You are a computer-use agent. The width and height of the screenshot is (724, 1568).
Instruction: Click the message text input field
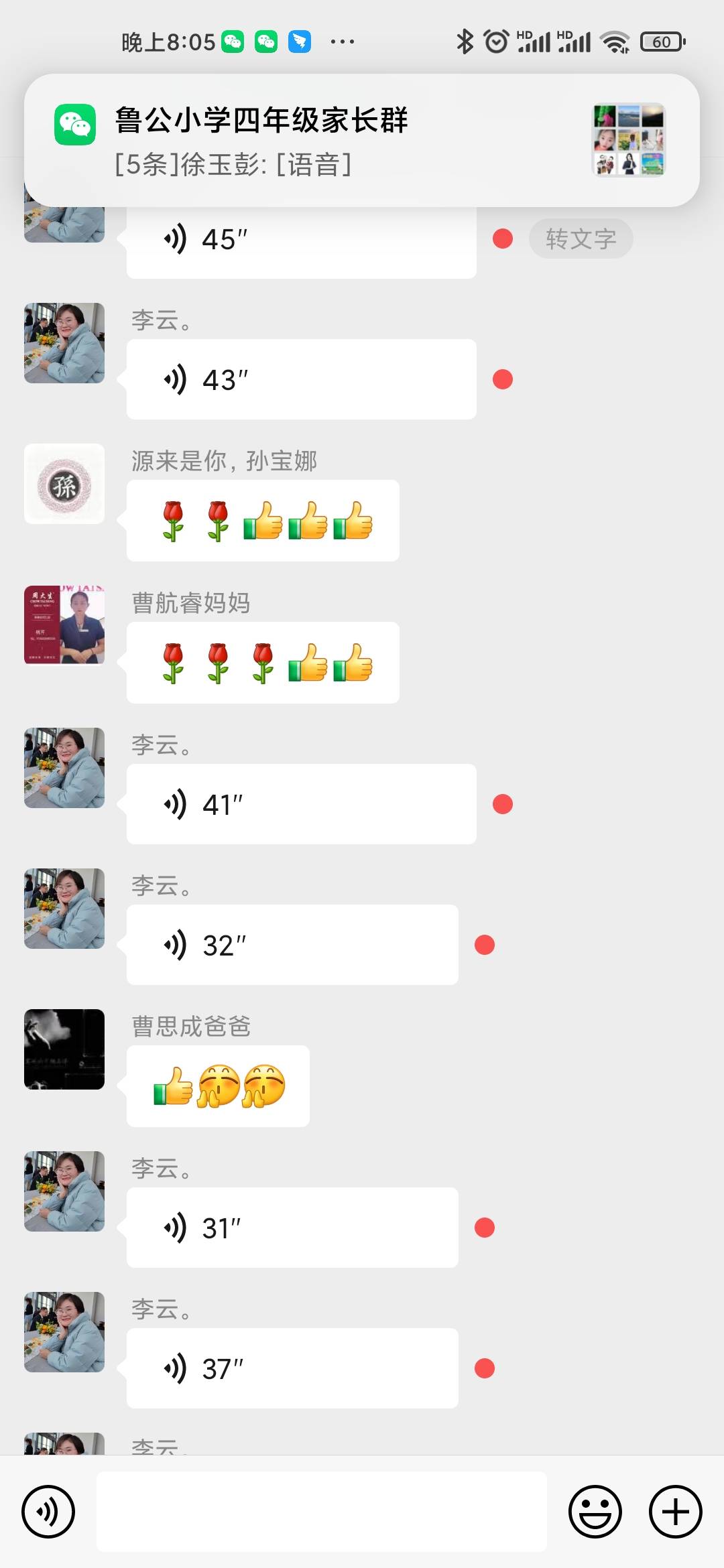(322, 1512)
